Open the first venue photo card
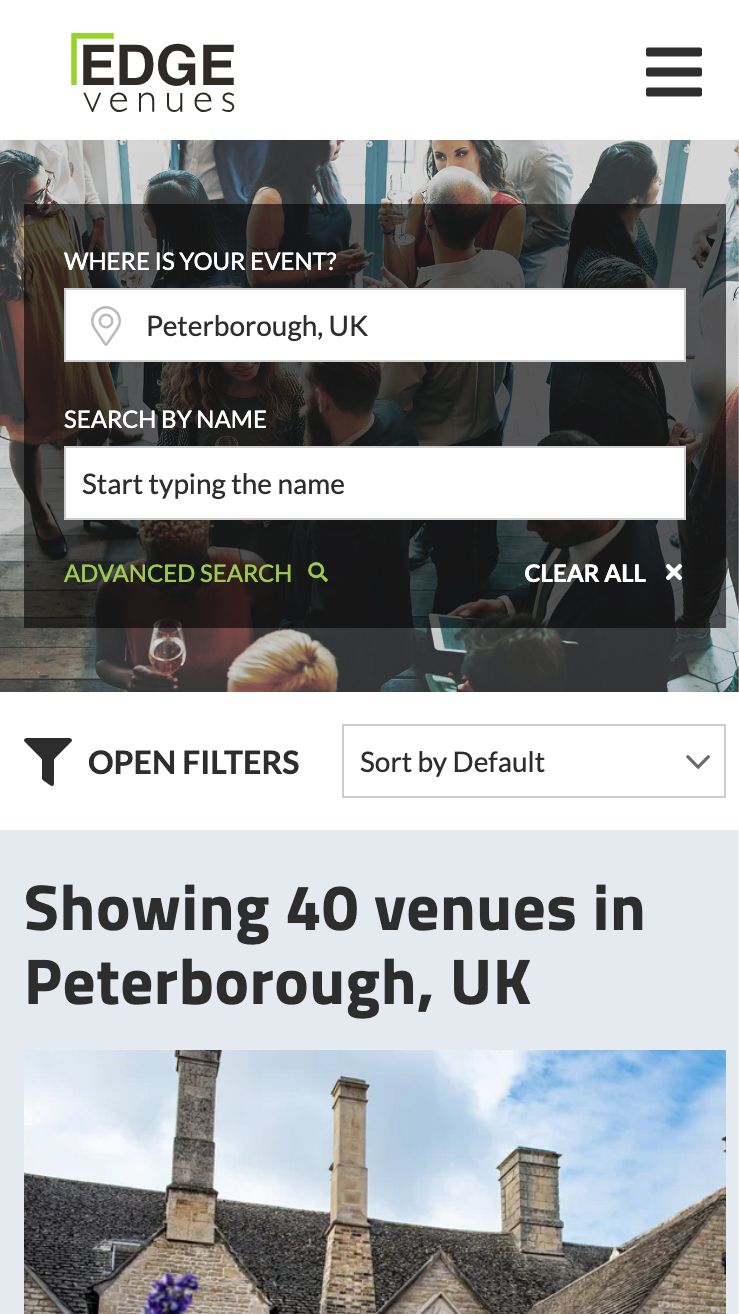 (x=374, y=1180)
